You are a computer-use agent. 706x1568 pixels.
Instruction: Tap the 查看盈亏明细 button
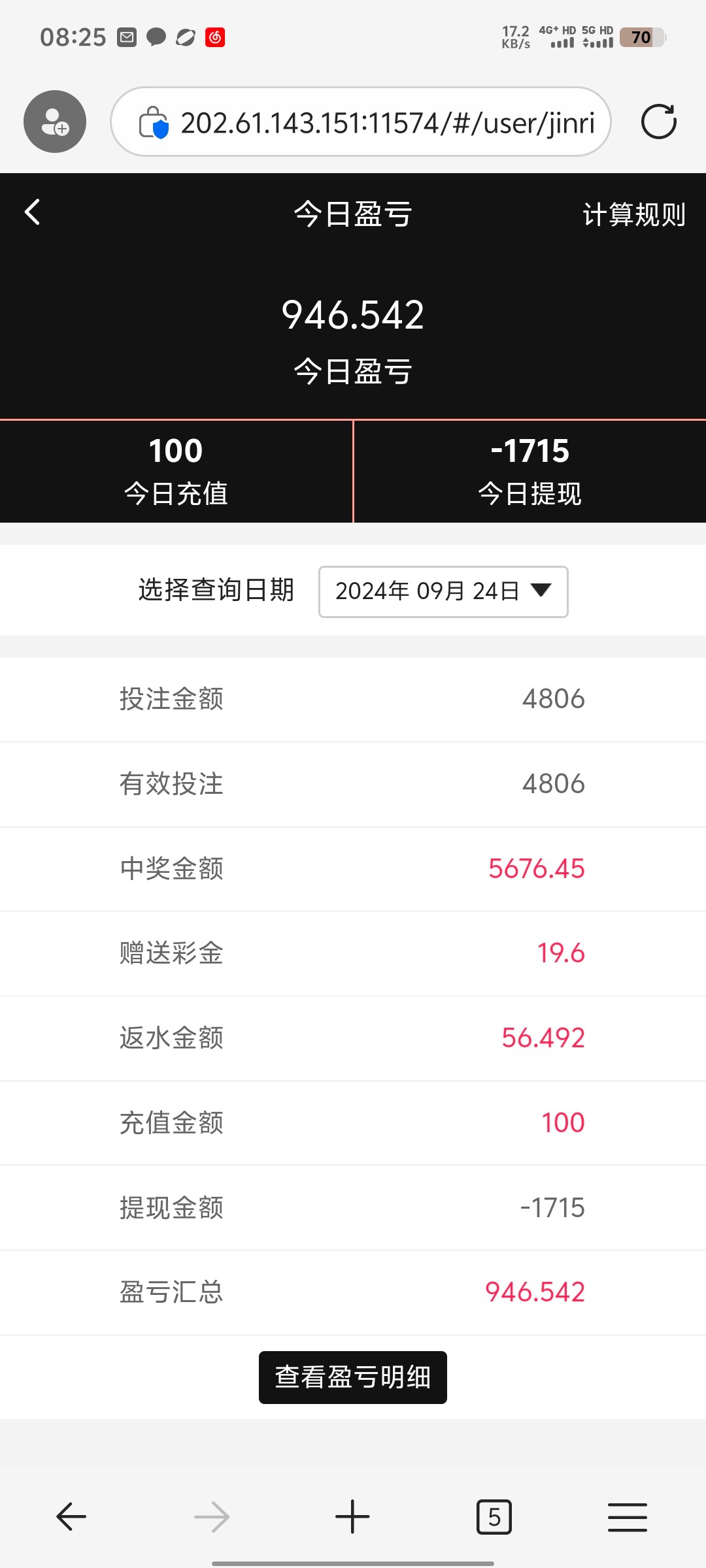click(353, 1377)
